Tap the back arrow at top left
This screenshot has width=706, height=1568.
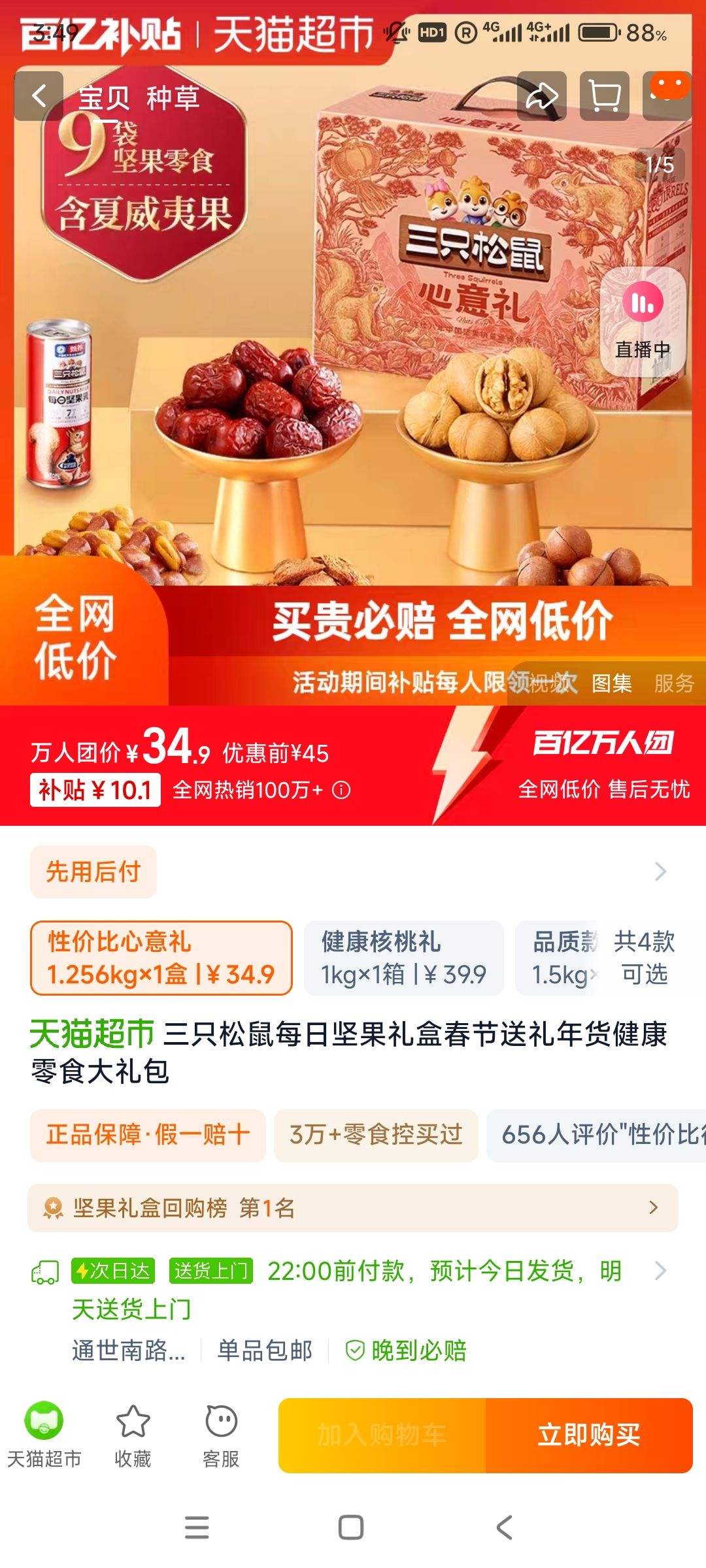pos(39,95)
